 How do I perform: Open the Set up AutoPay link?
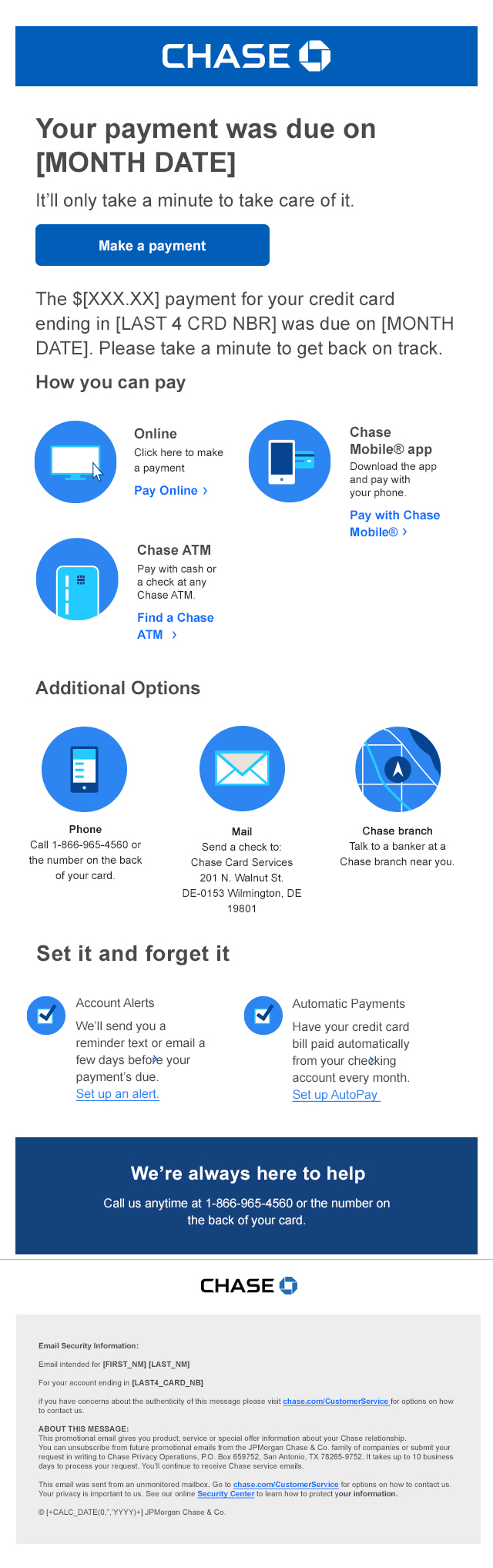point(335,1095)
